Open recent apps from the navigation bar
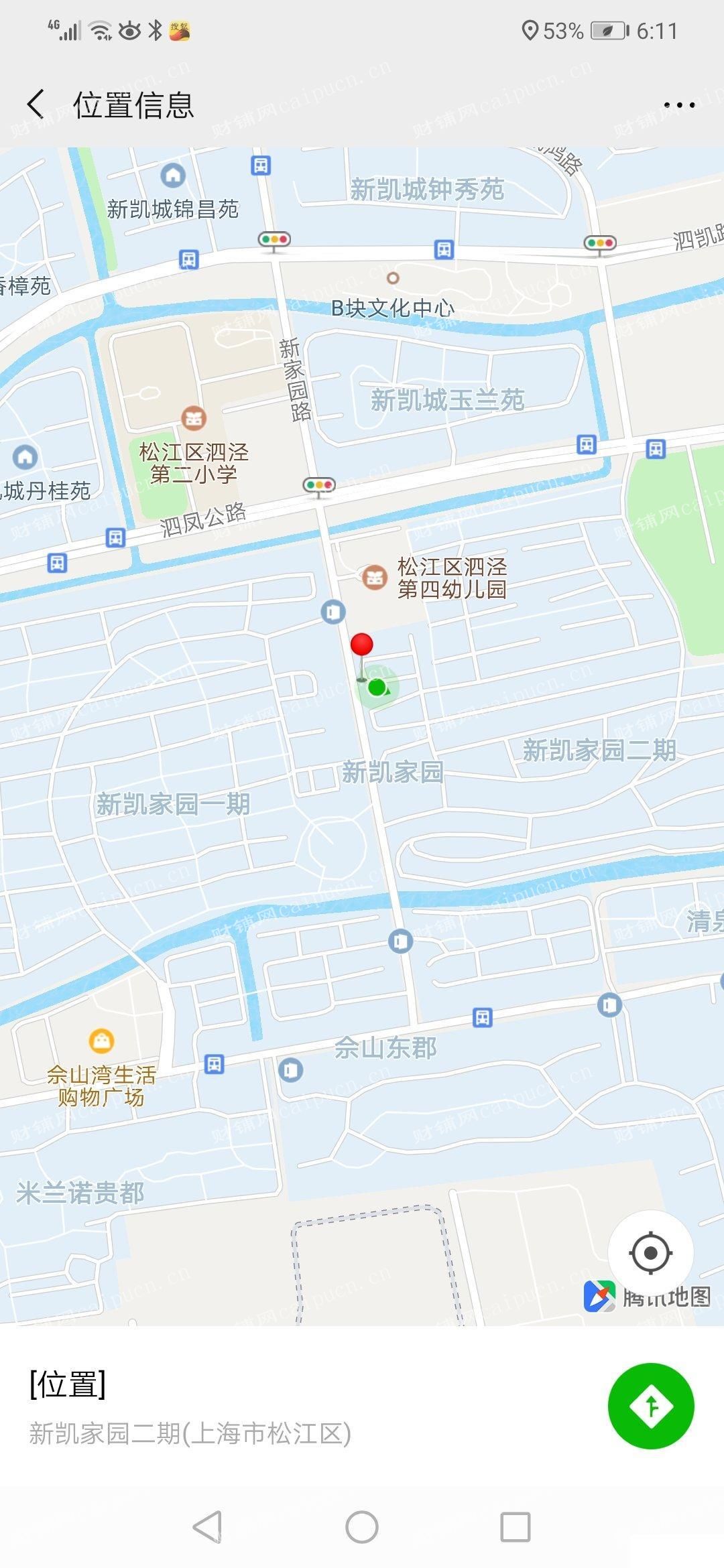The image size is (724, 1568). (516, 1527)
